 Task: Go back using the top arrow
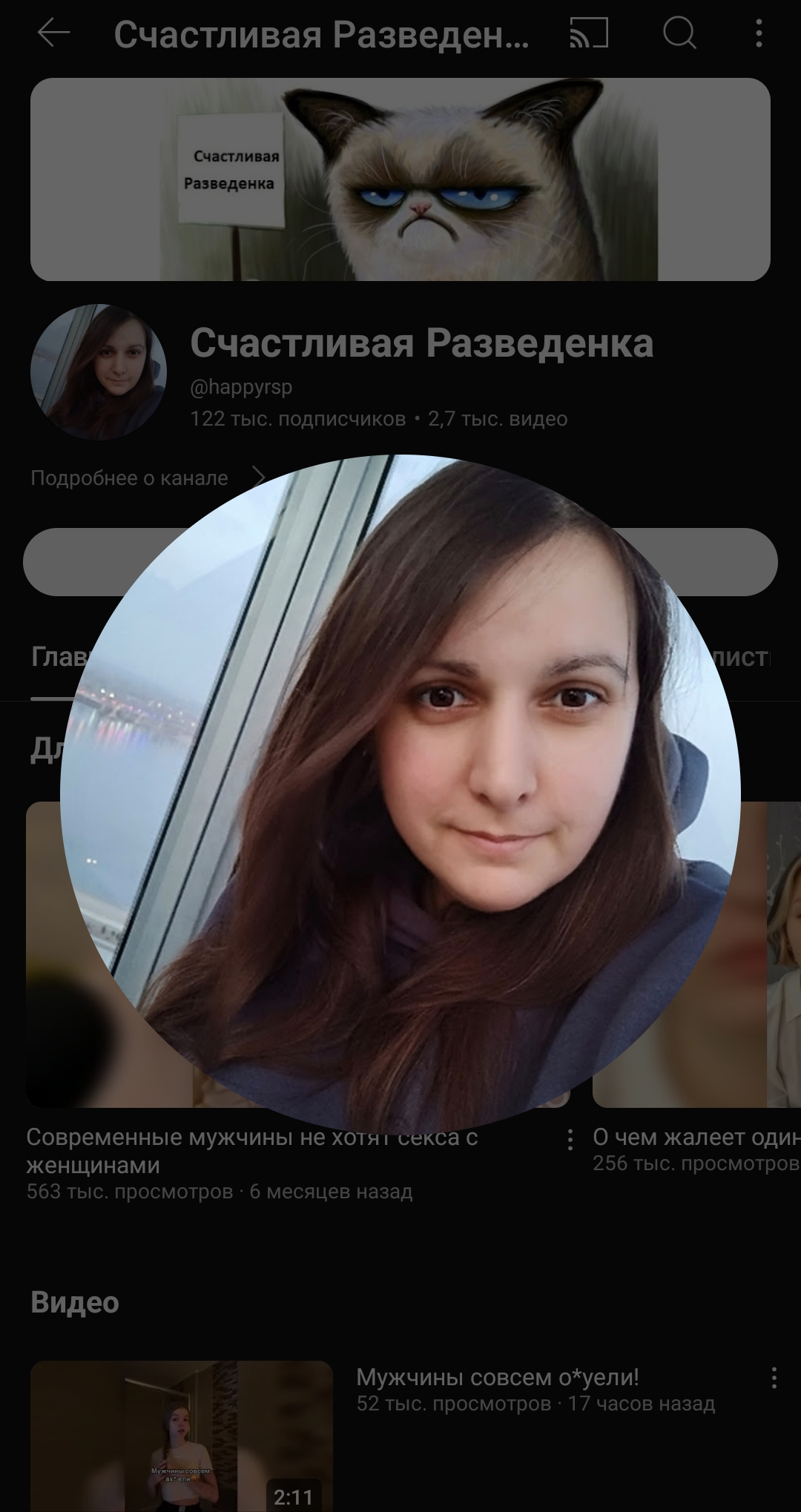[x=53, y=33]
